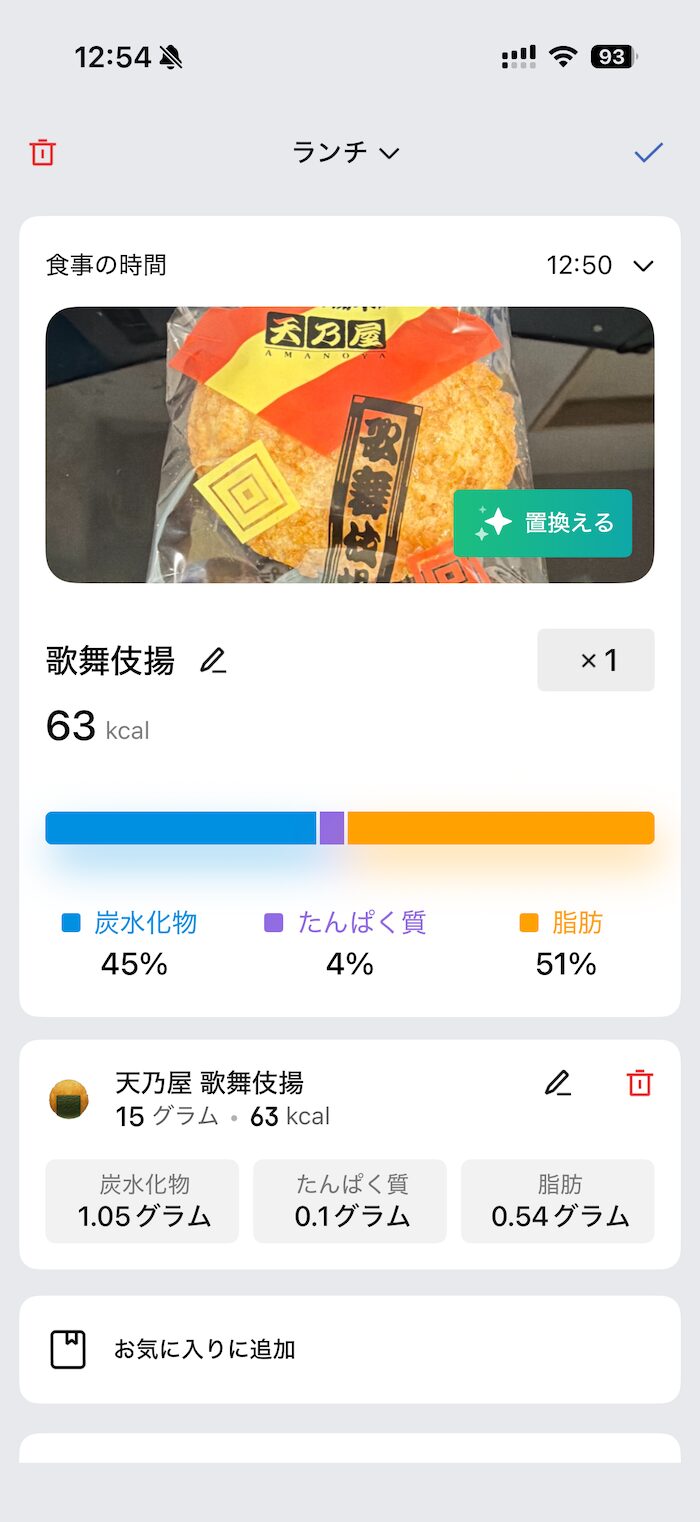Change the 食事の時間 12:50 time
This screenshot has width=700, height=1522.
(599, 265)
